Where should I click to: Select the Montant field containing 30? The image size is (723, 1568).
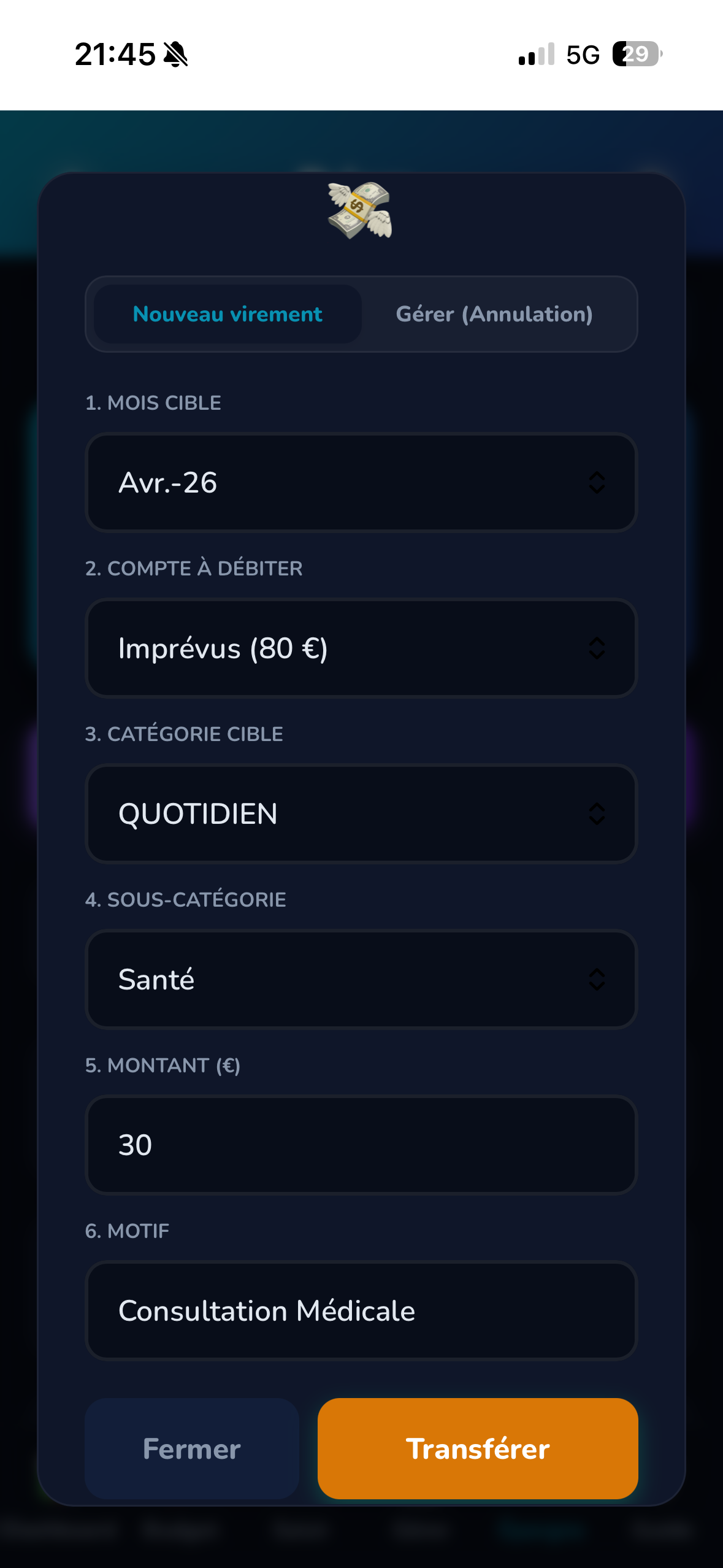tap(361, 1145)
